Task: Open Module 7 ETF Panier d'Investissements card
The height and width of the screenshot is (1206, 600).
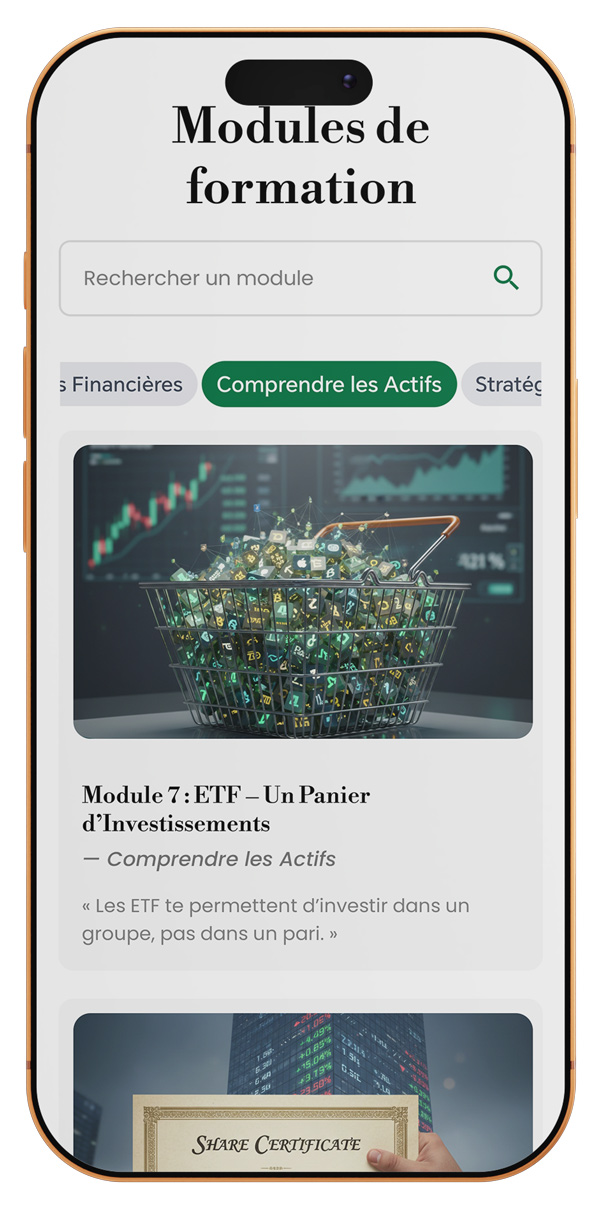Action: [301, 700]
